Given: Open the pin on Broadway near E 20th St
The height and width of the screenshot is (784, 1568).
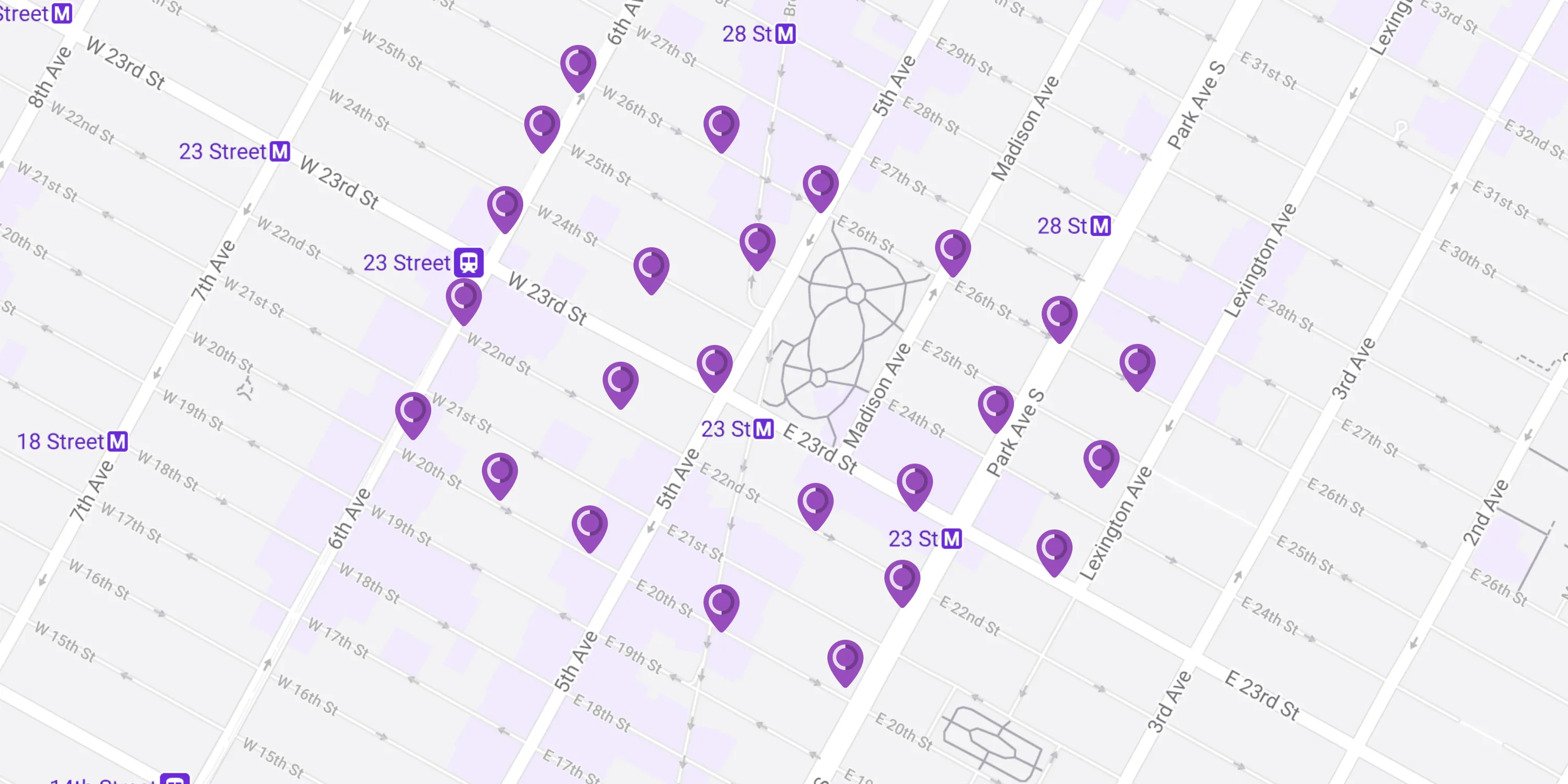Looking at the screenshot, I should click(x=721, y=605).
